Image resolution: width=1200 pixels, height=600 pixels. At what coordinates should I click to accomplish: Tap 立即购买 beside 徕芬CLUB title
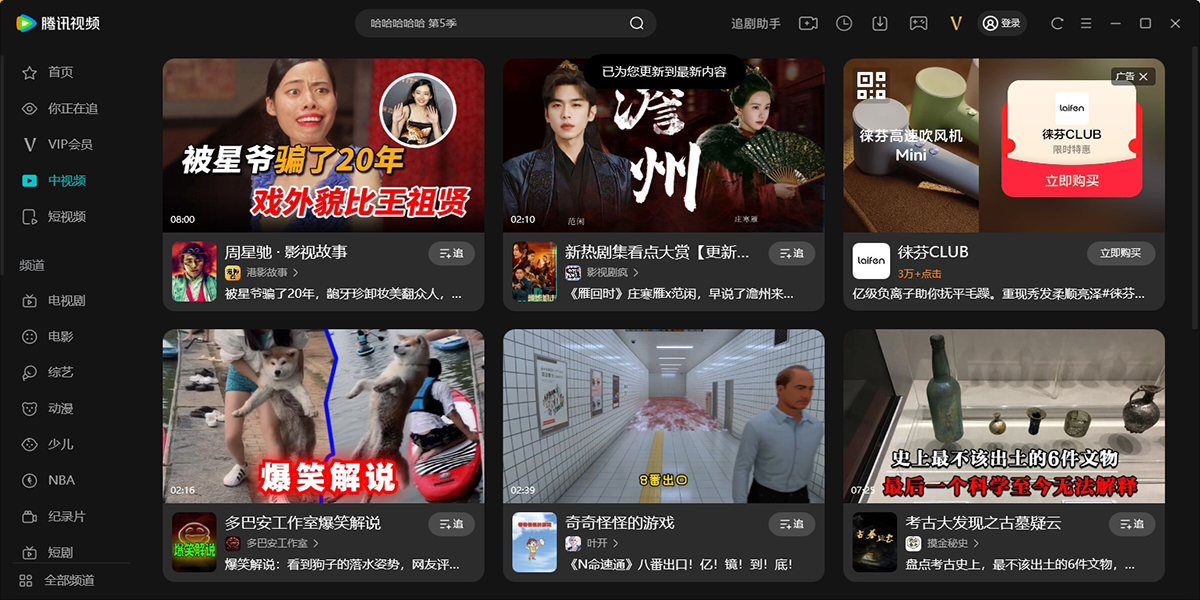pyautogui.click(x=1120, y=253)
